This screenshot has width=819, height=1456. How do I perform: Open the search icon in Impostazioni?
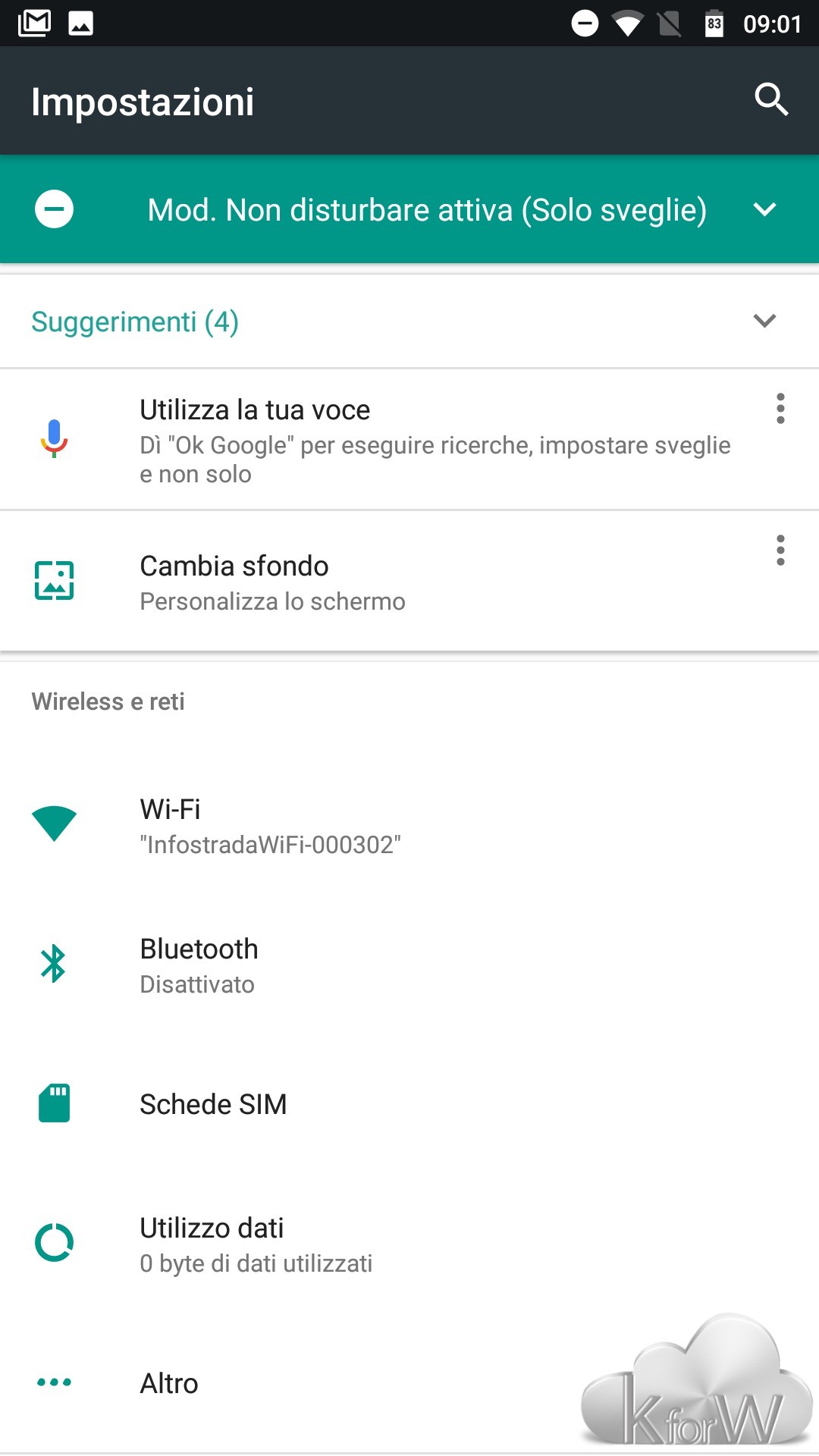click(x=771, y=99)
